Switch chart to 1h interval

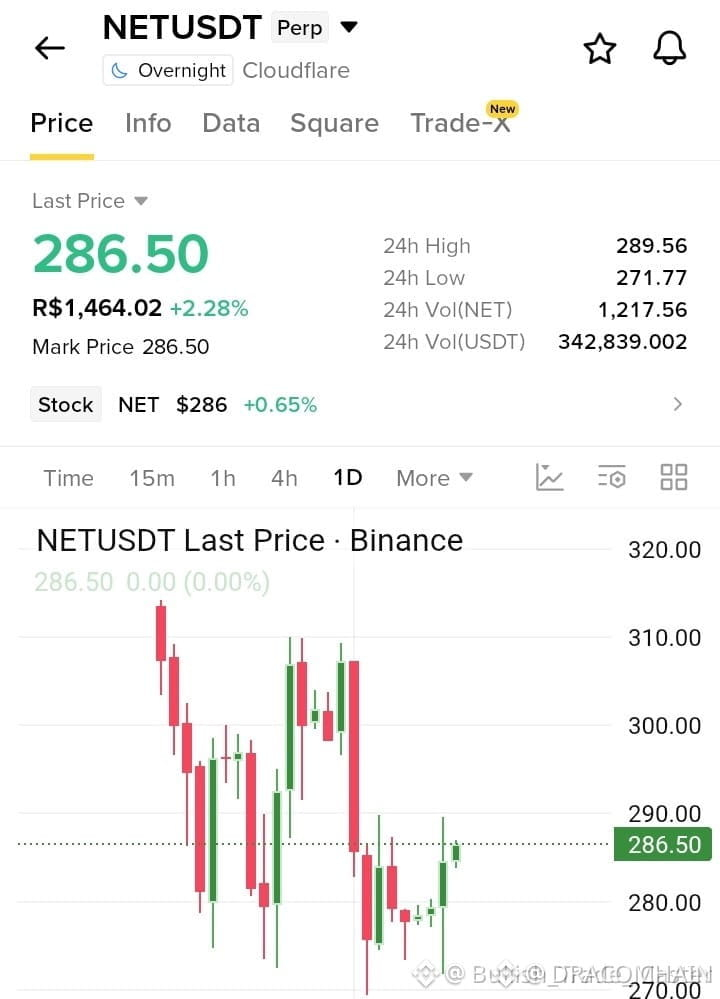click(x=223, y=478)
